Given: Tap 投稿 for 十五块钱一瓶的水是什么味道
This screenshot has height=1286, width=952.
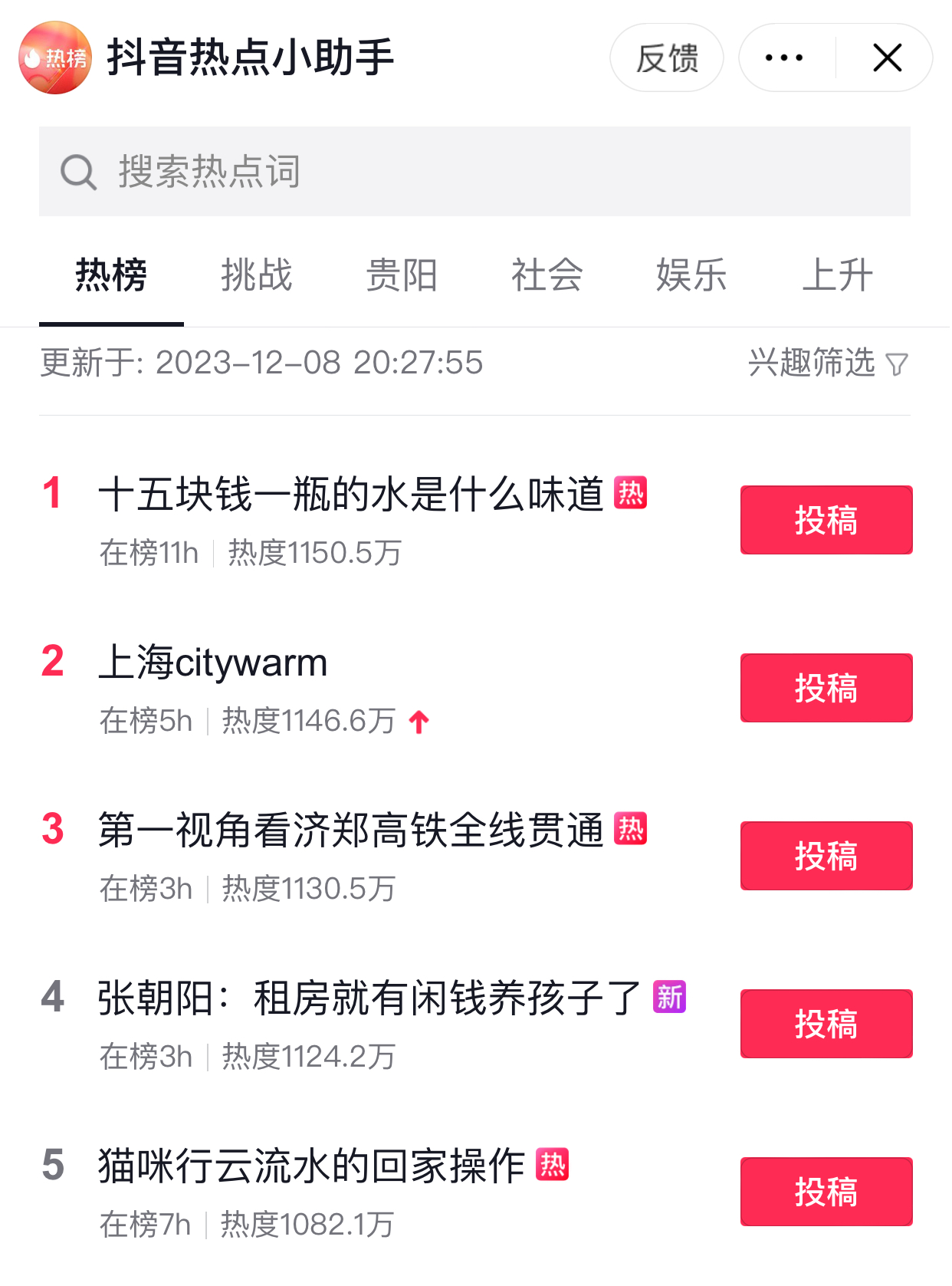Looking at the screenshot, I should tap(826, 520).
